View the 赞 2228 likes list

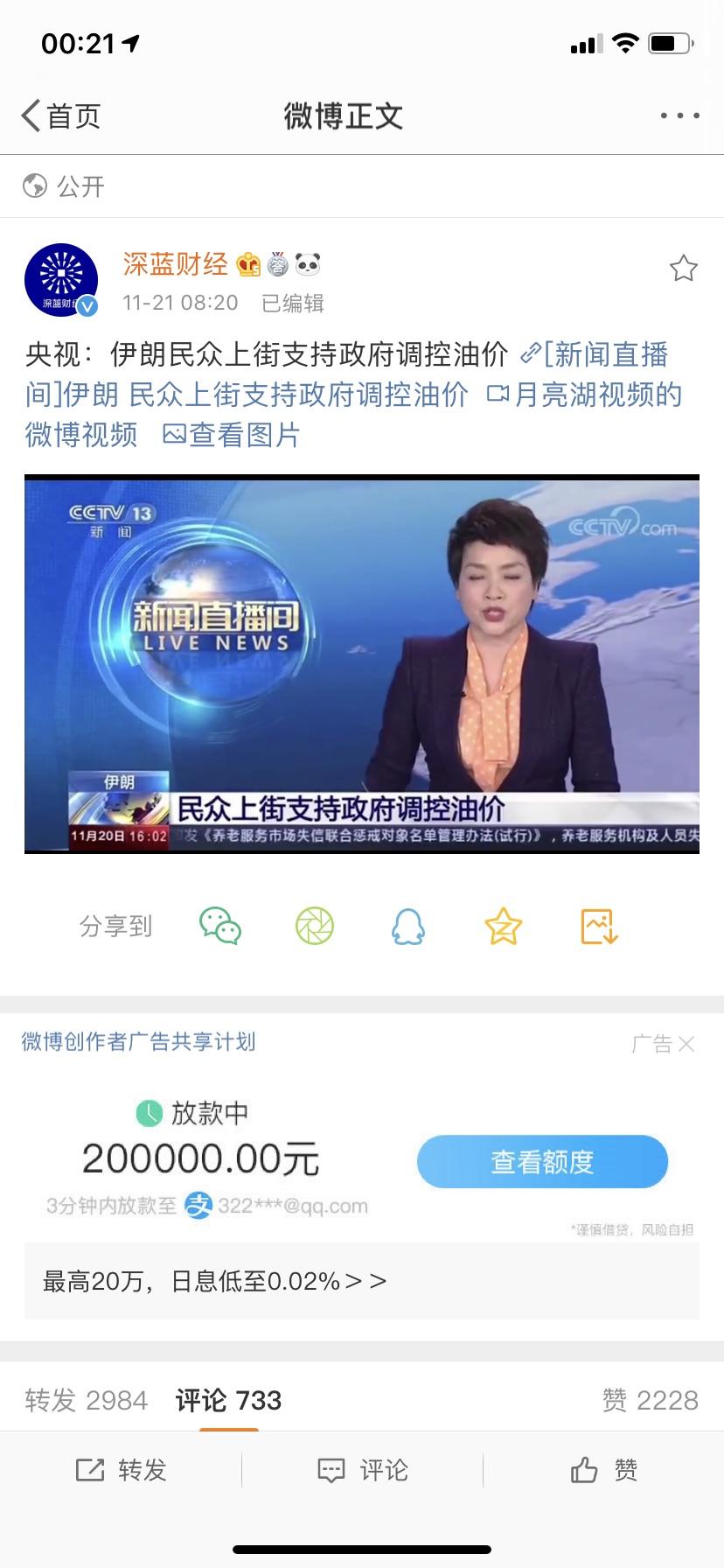pyautogui.click(x=650, y=1401)
